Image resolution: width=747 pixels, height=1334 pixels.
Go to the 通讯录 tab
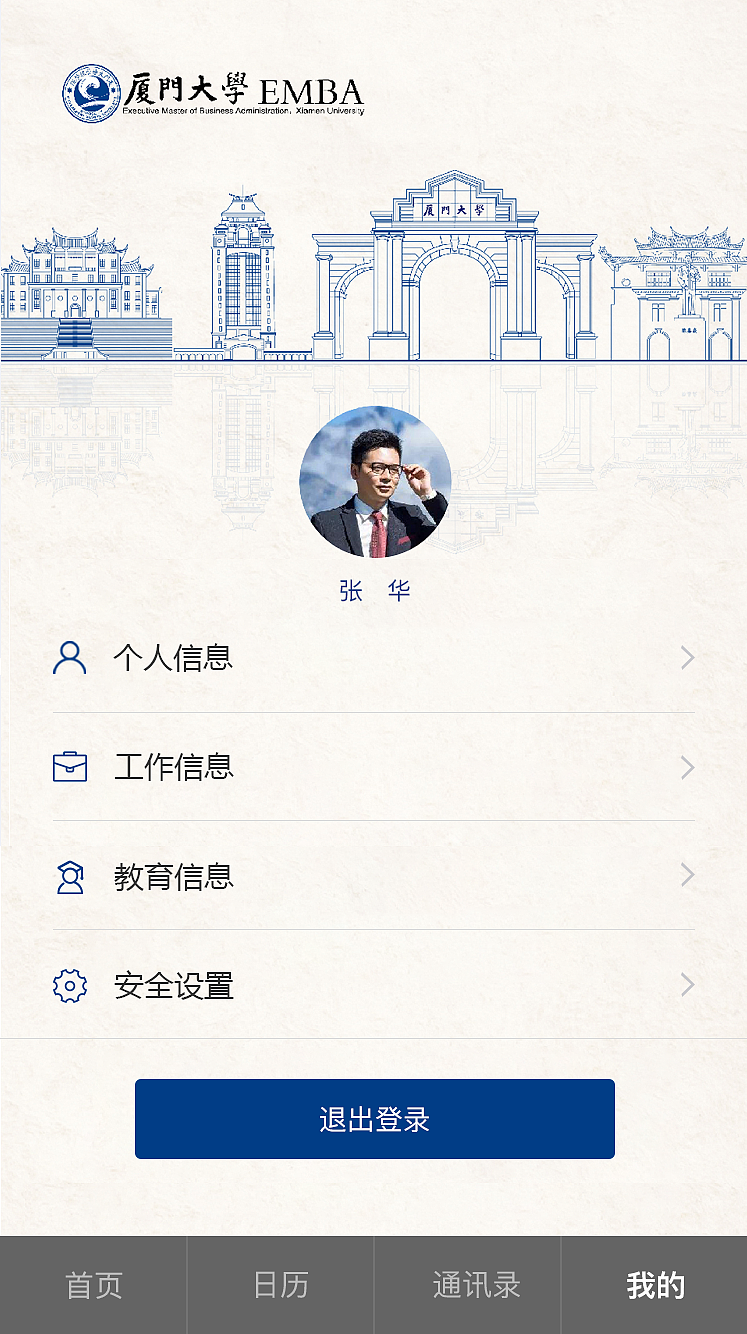pos(466,1286)
